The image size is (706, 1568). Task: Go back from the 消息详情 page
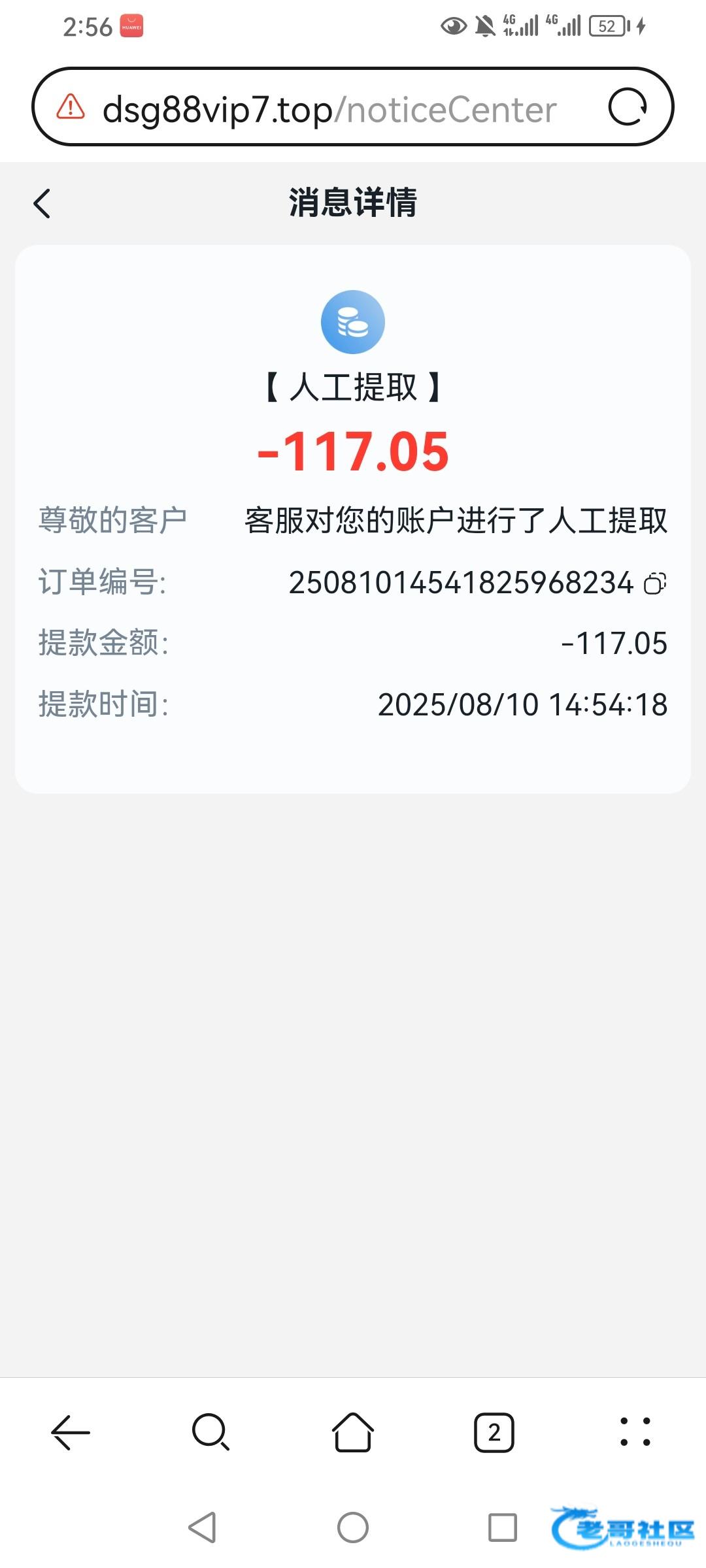point(42,203)
